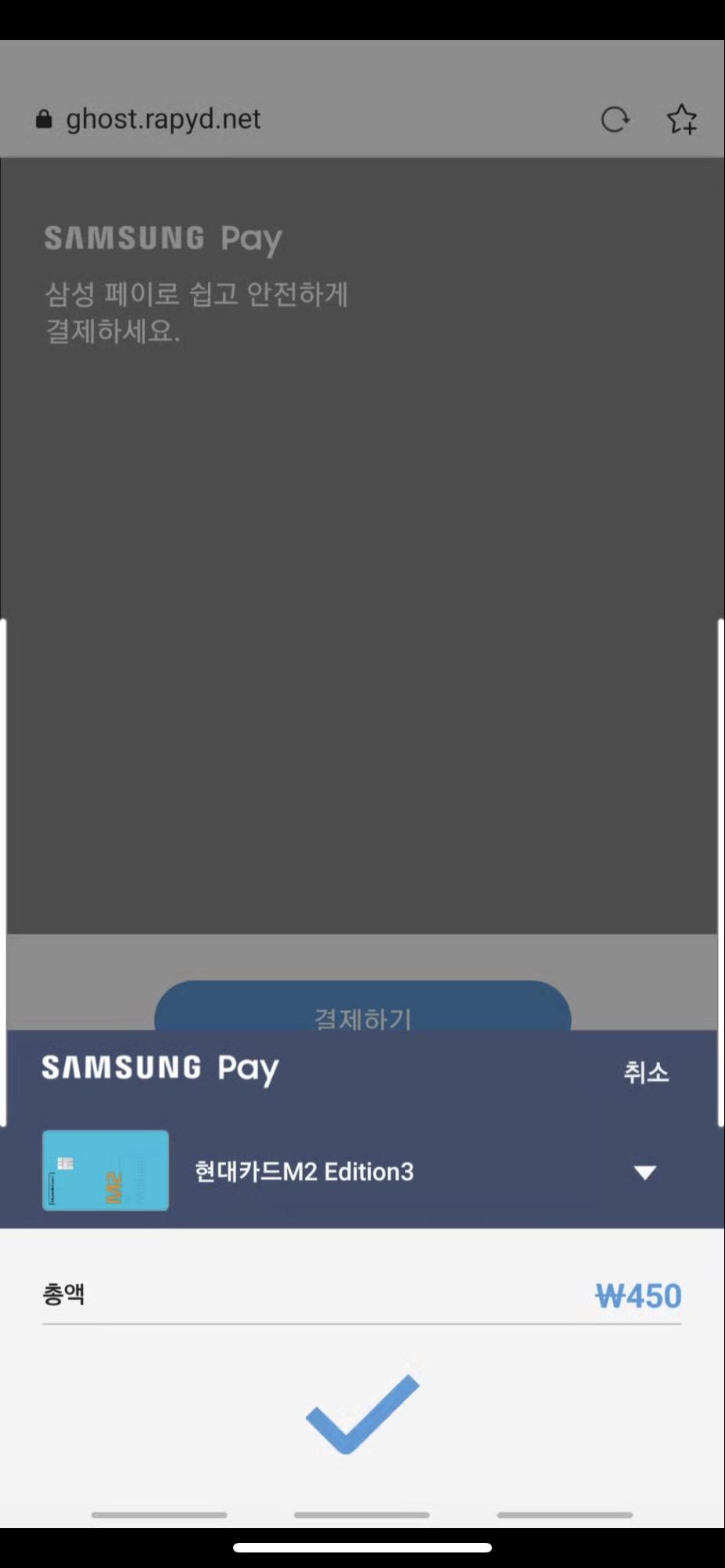Expand the 현대카드M2 Edition3 card dropdown
This screenshot has width=725, height=1568.
click(645, 1173)
